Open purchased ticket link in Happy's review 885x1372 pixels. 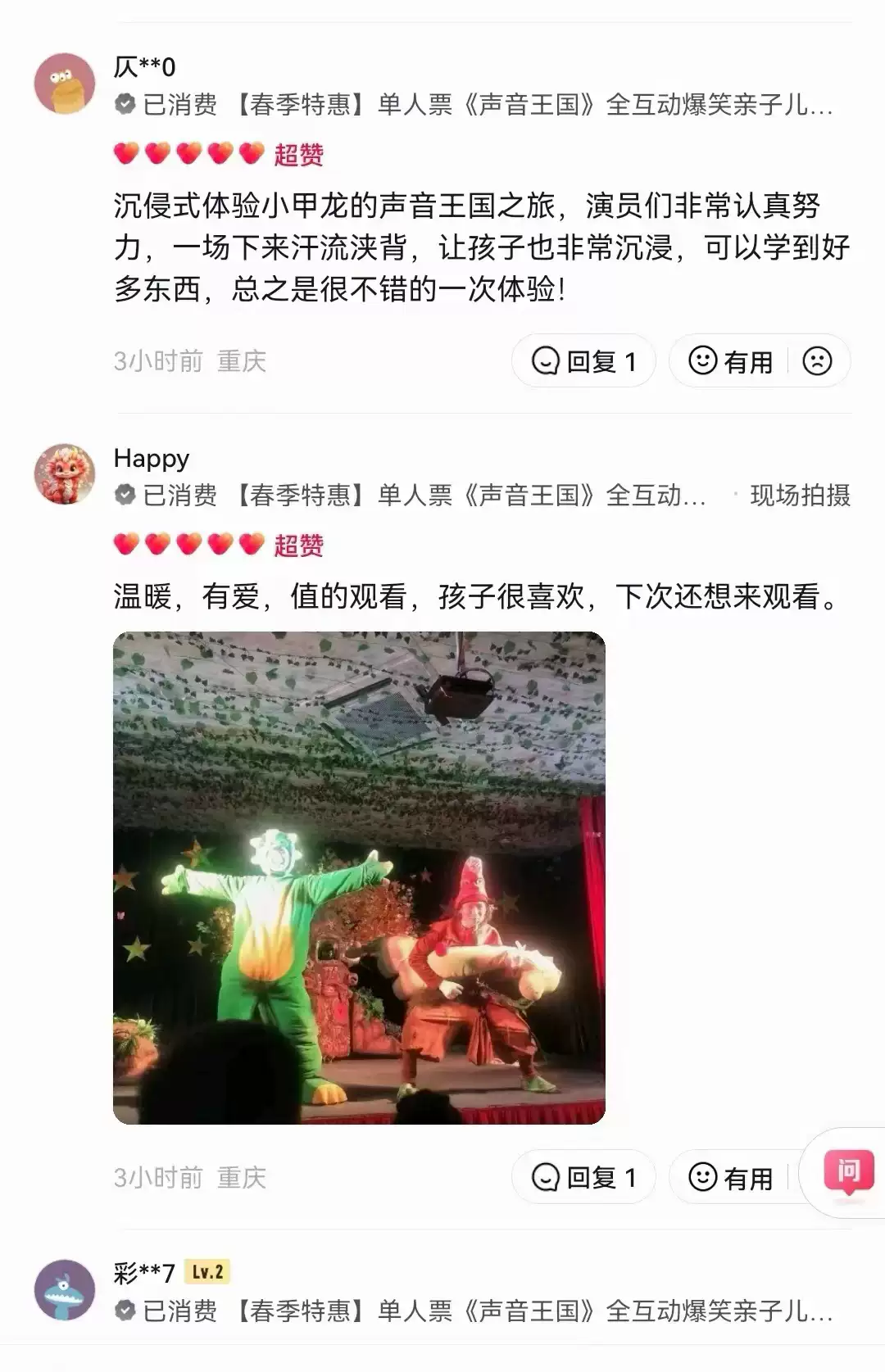coord(470,496)
